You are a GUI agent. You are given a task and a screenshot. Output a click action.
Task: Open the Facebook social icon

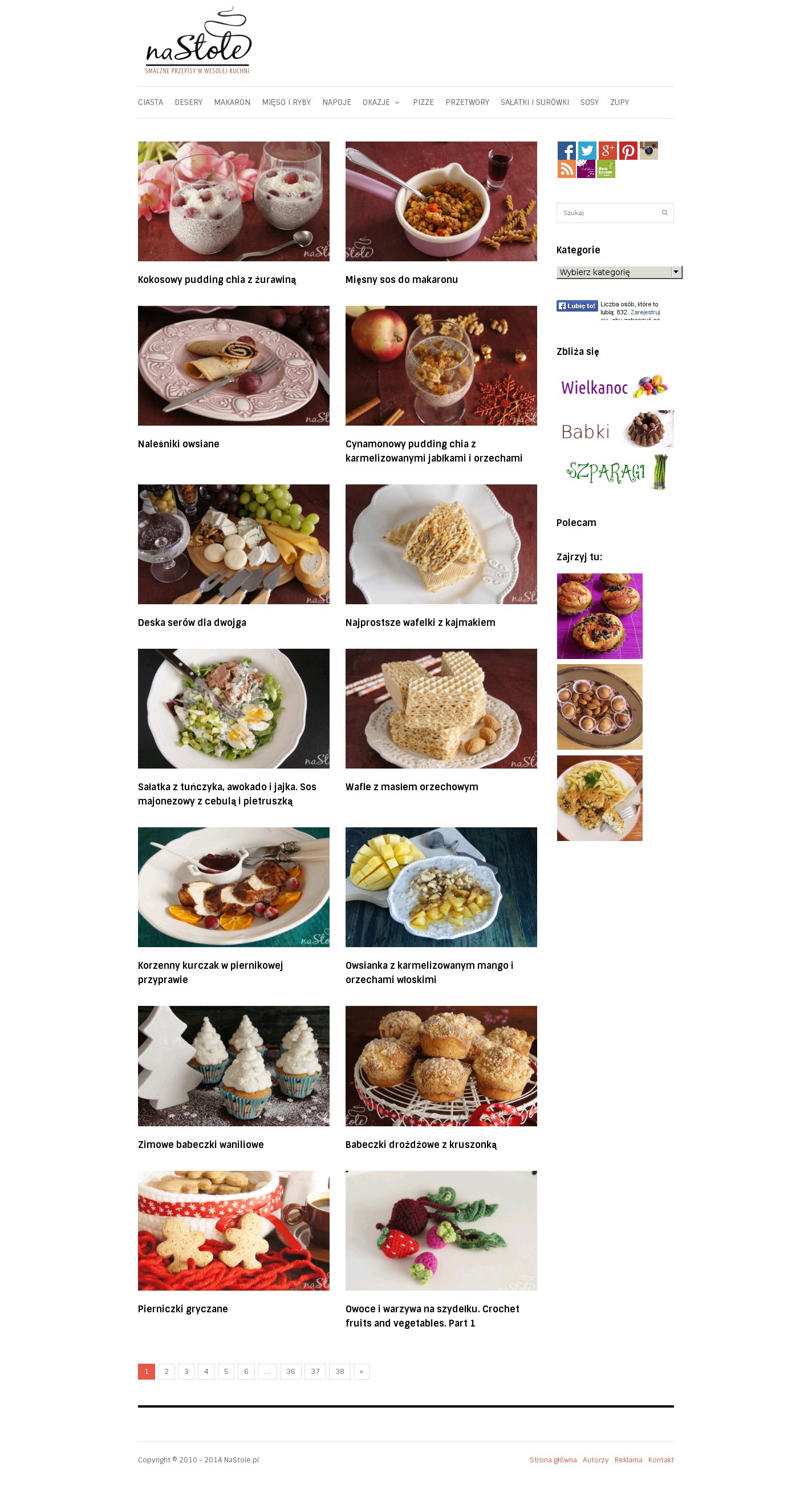[x=566, y=151]
